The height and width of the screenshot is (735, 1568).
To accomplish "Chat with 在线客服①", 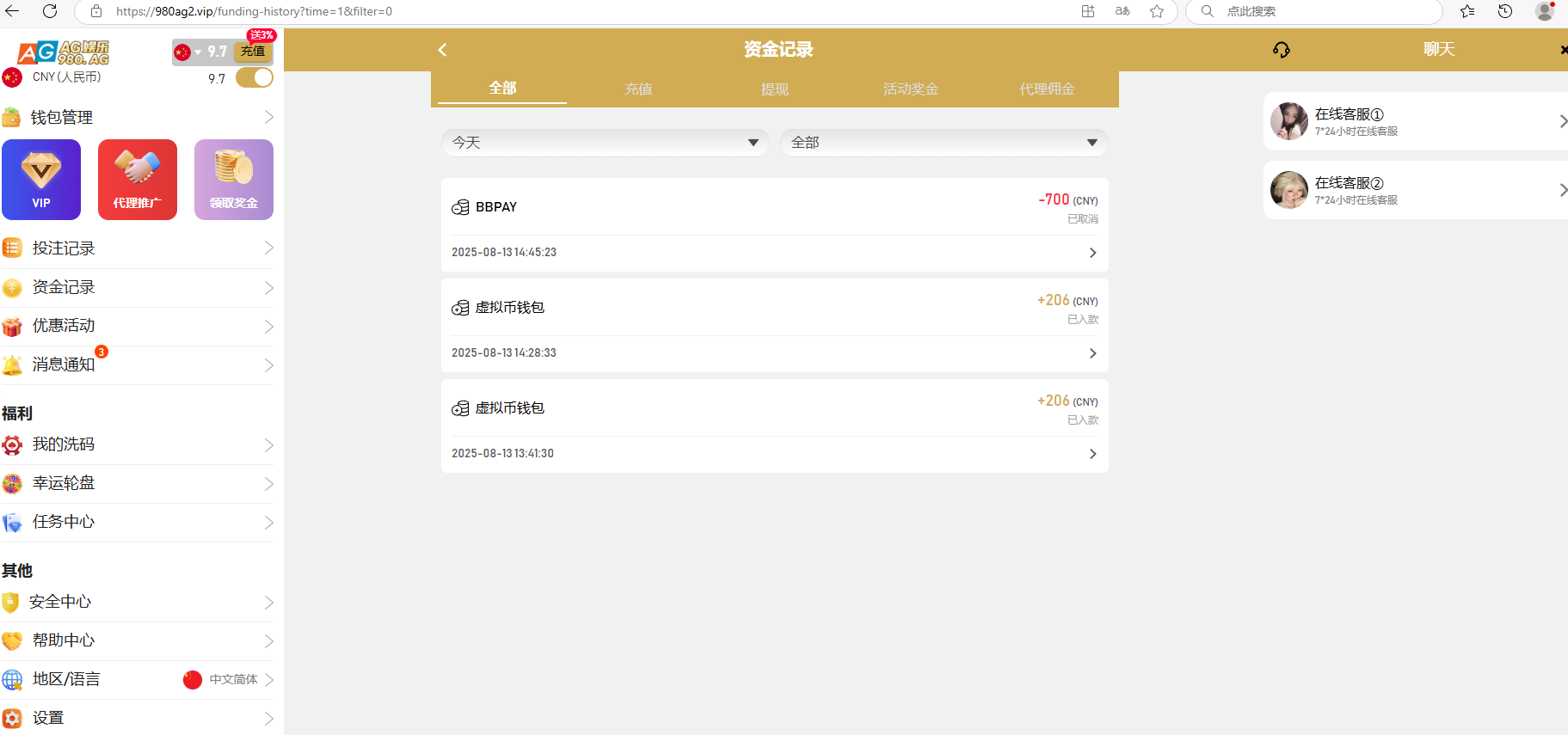I will pyautogui.click(x=1416, y=121).
